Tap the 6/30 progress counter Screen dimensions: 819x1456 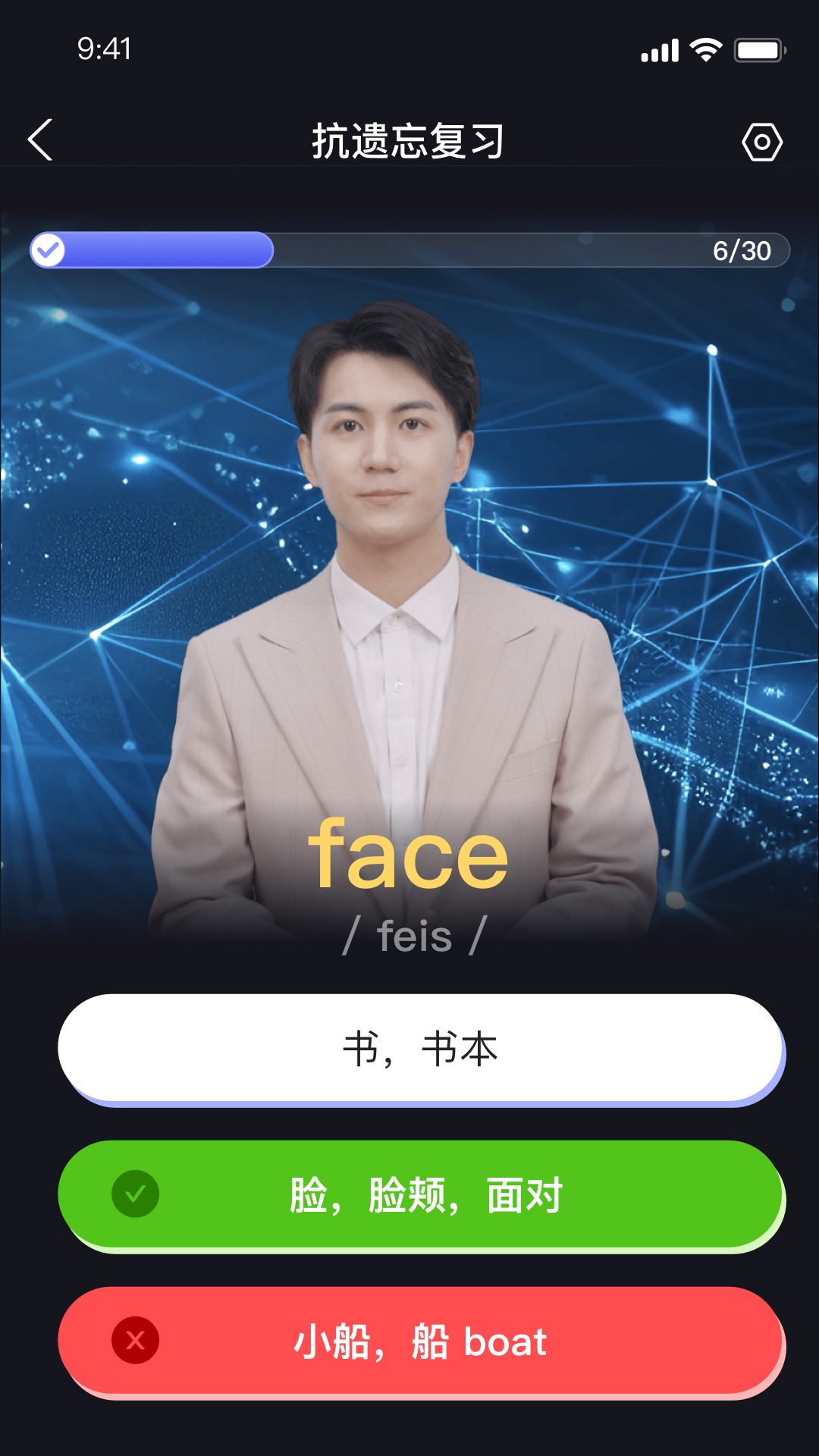click(741, 249)
